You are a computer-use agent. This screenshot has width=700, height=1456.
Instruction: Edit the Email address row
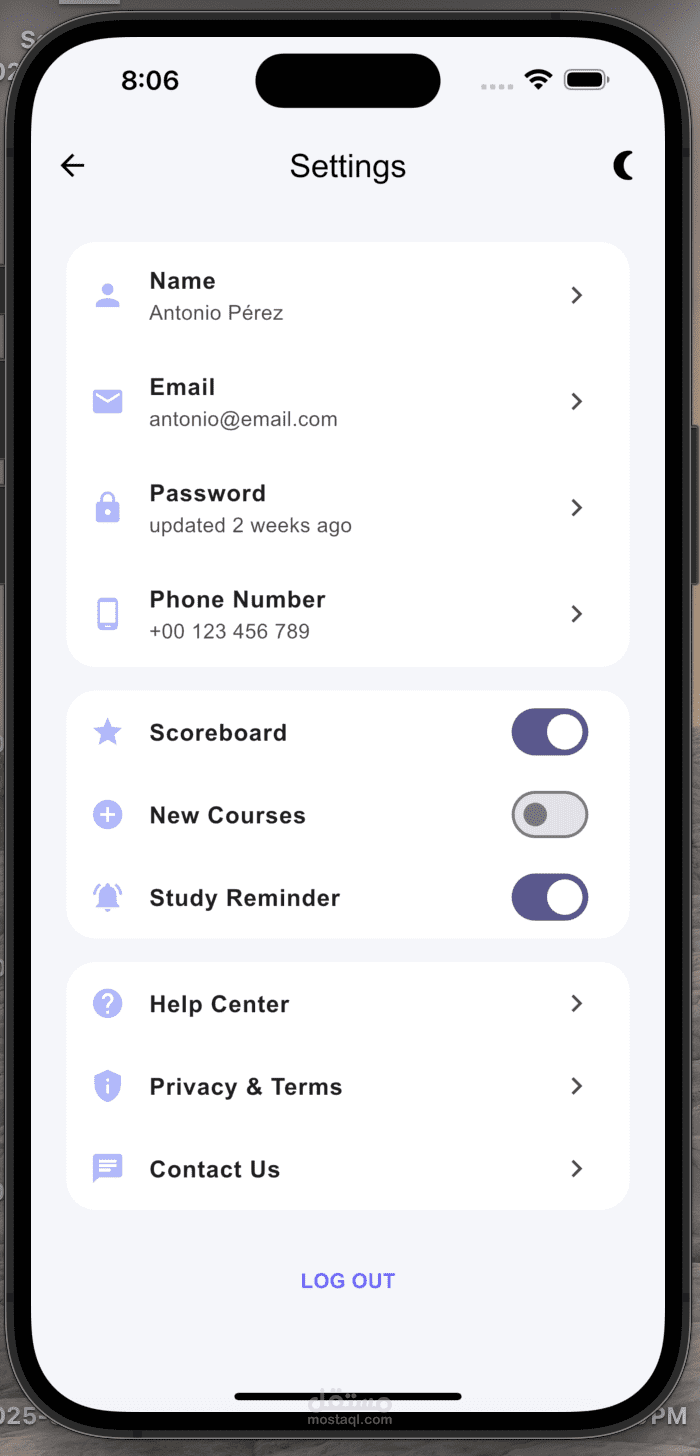click(347, 402)
